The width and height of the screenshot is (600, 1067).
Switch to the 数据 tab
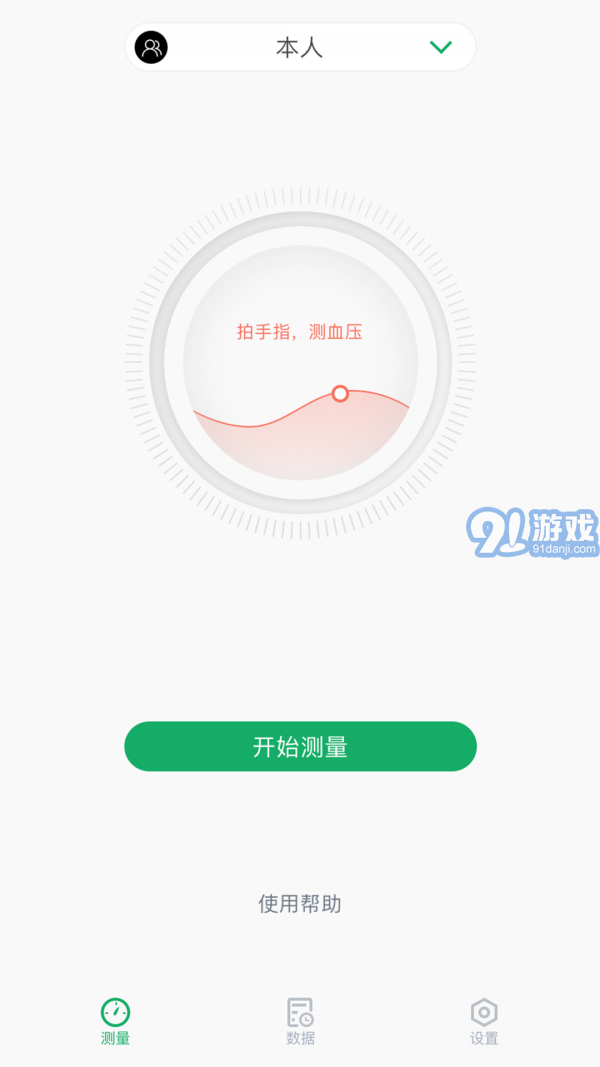coord(300,1021)
